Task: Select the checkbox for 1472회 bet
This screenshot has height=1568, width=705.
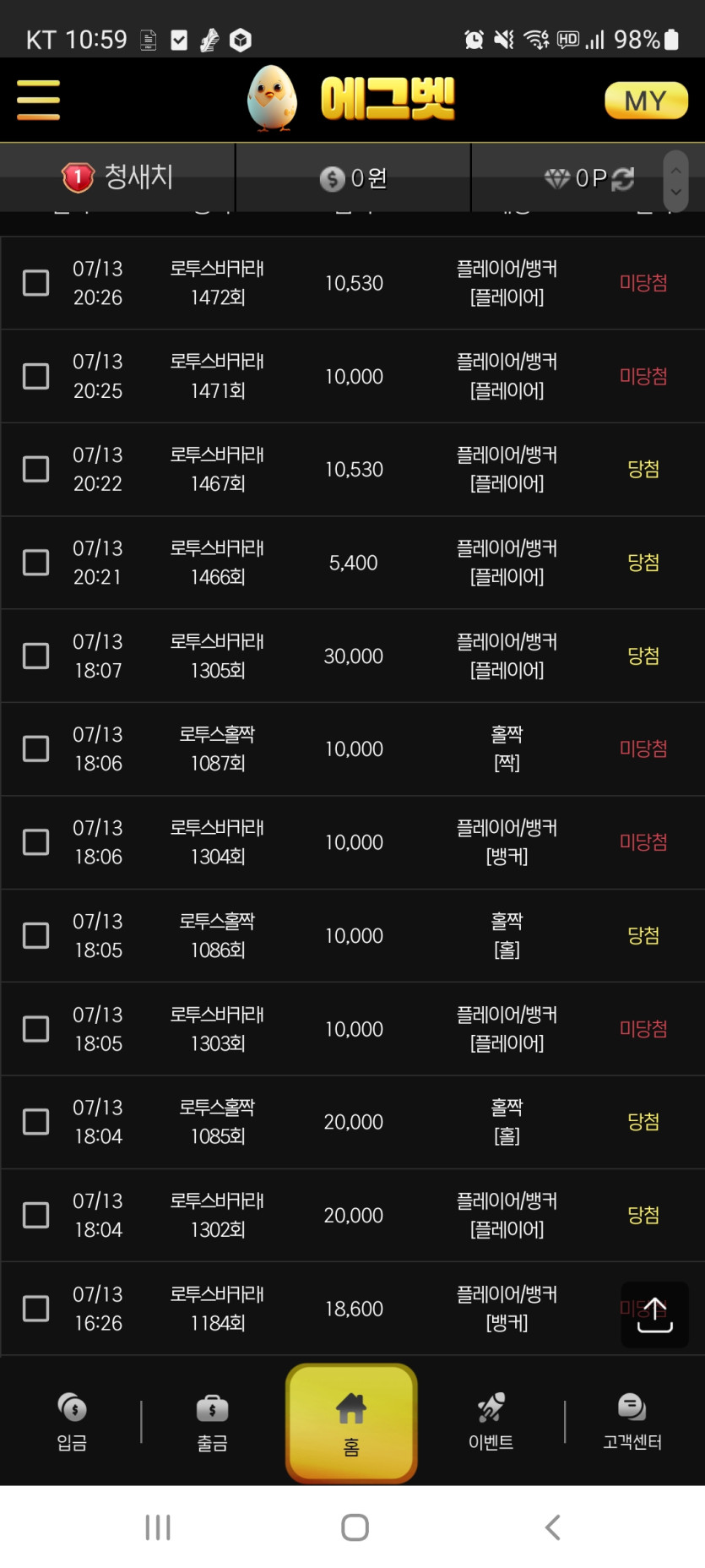Action: pos(35,283)
